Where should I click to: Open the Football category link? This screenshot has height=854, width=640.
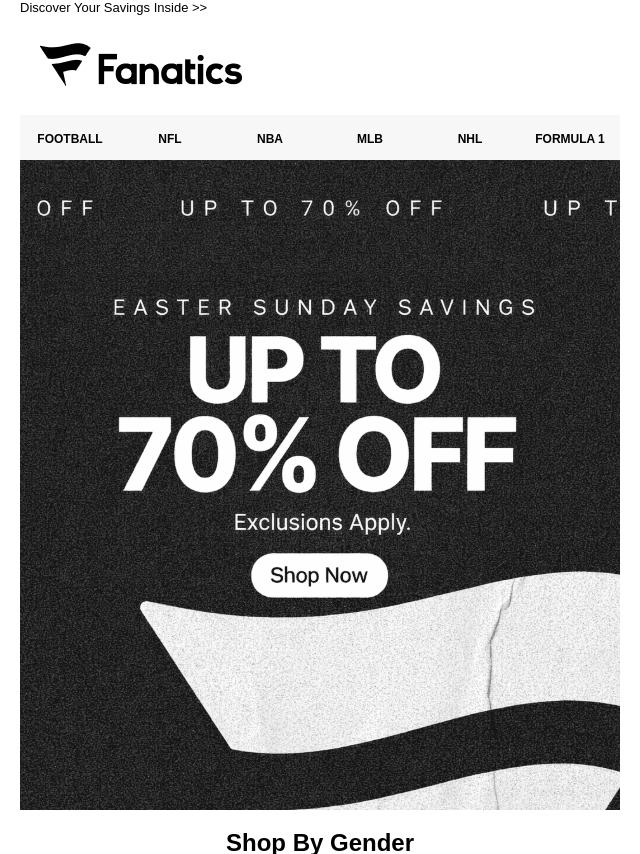[x=70, y=139]
